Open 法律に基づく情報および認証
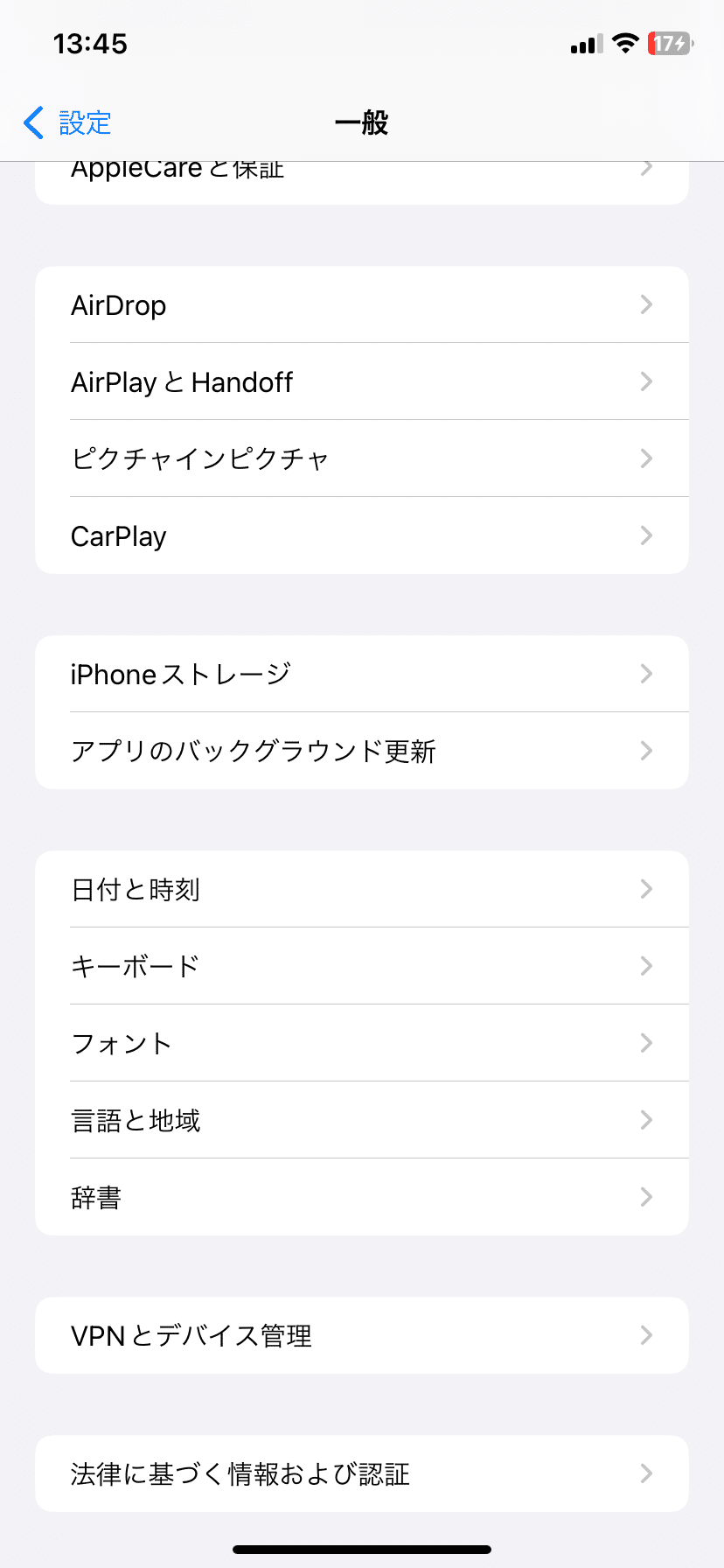 (362, 1473)
